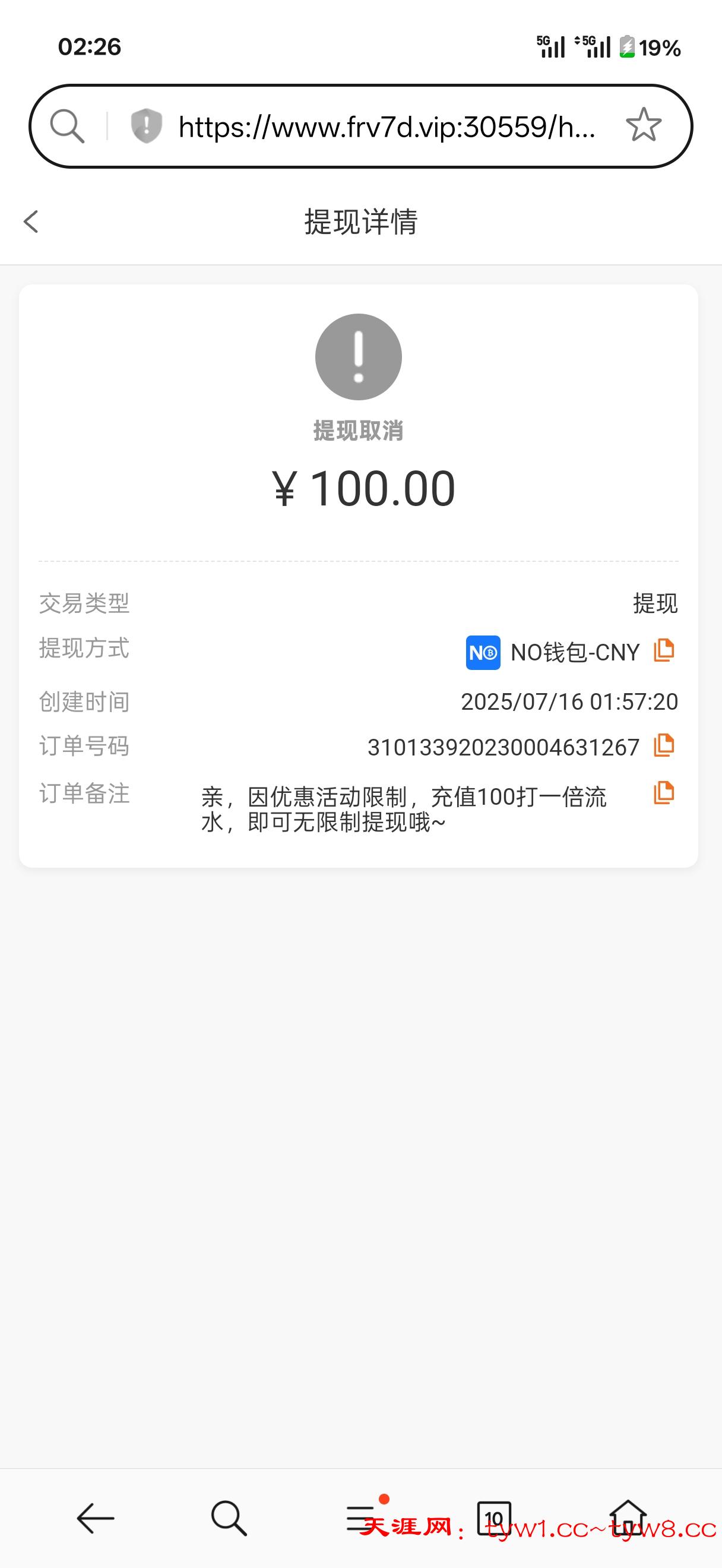The image size is (722, 1568).
Task: Tap the browser URL address field
Action: tap(387, 127)
